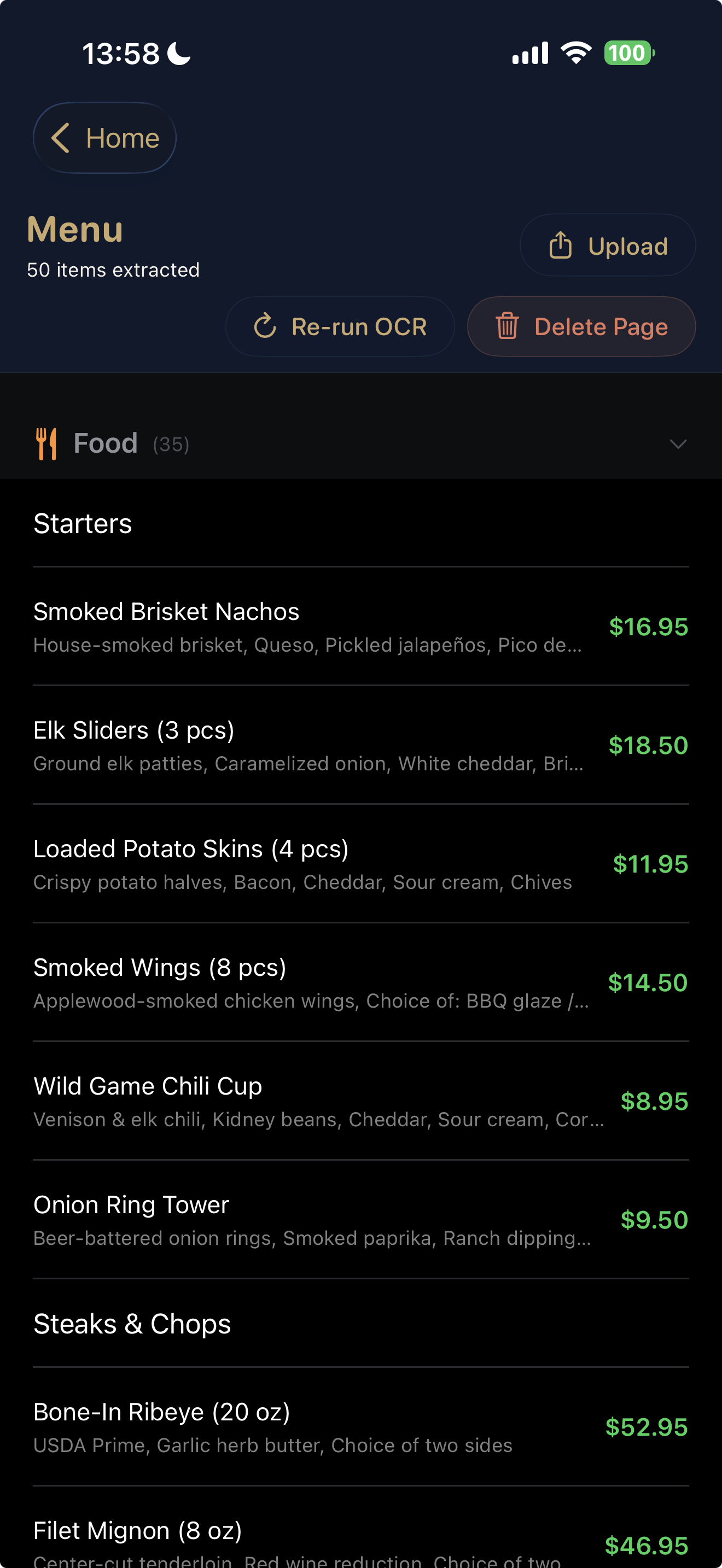Re-run OCR on this page
Viewport: 722px width, 1568px height.
pyautogui.click(x=340, y=327)
